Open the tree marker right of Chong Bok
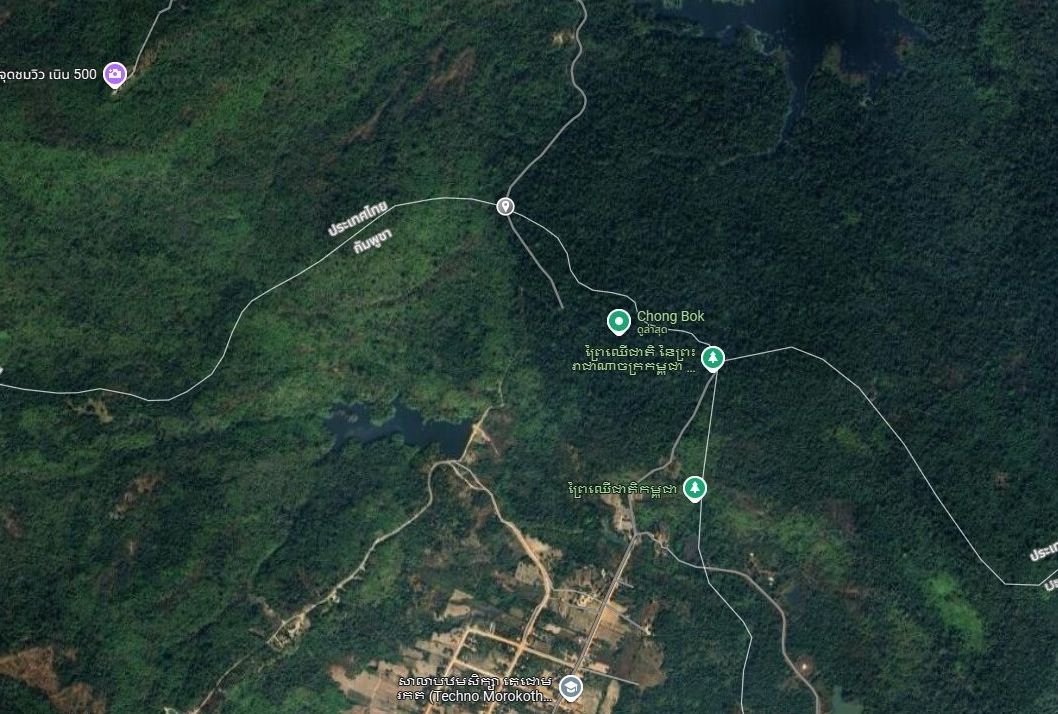The image size is (1058, 714). point(712,357)
